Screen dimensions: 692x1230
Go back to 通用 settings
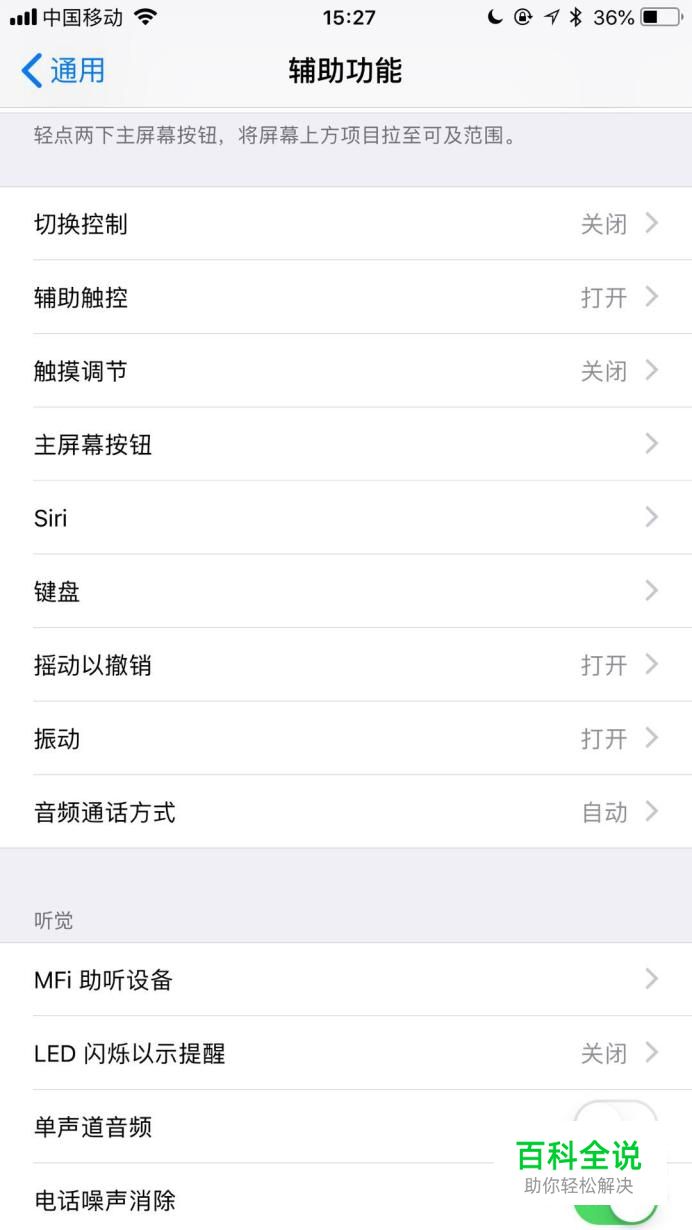(63, 71)
